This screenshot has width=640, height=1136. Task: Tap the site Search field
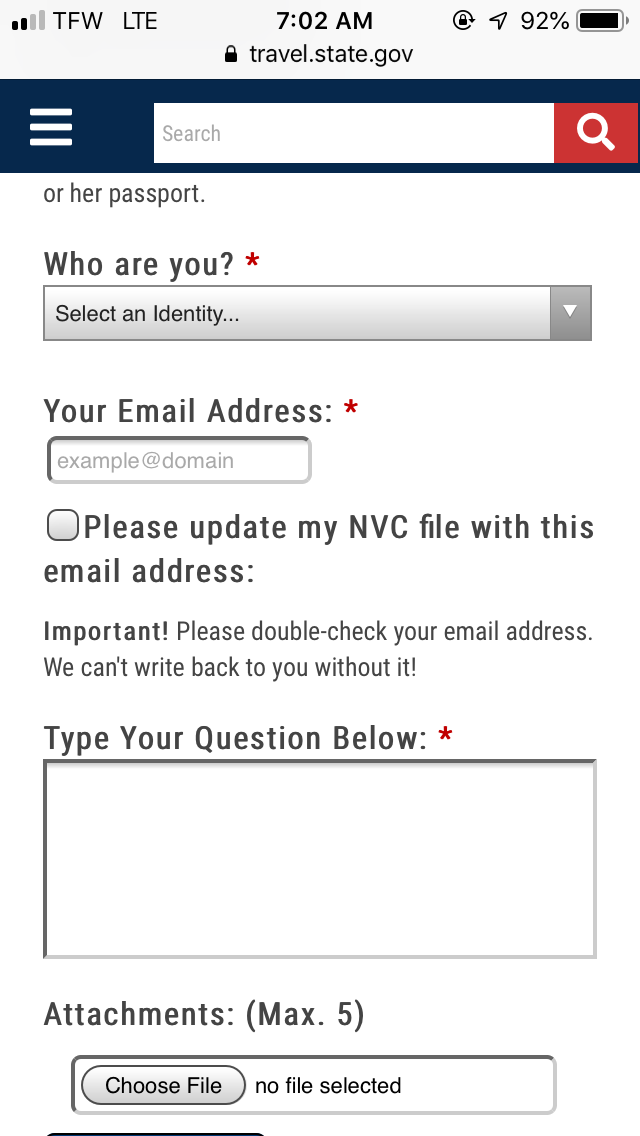tap(354, 133)
